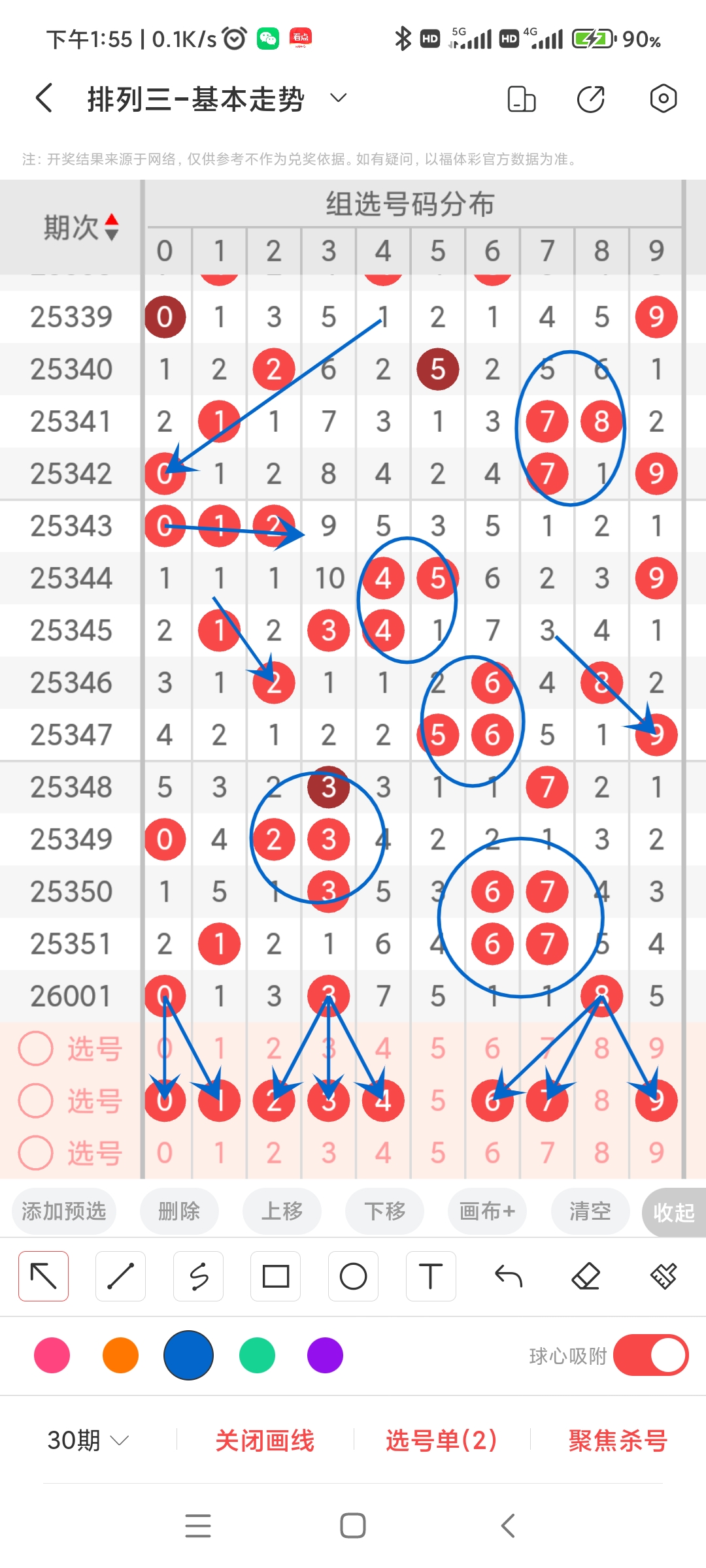This screenshot has width=706, height=1568.
Task: Click the 清空 clear button
Action: [589, 1211]
